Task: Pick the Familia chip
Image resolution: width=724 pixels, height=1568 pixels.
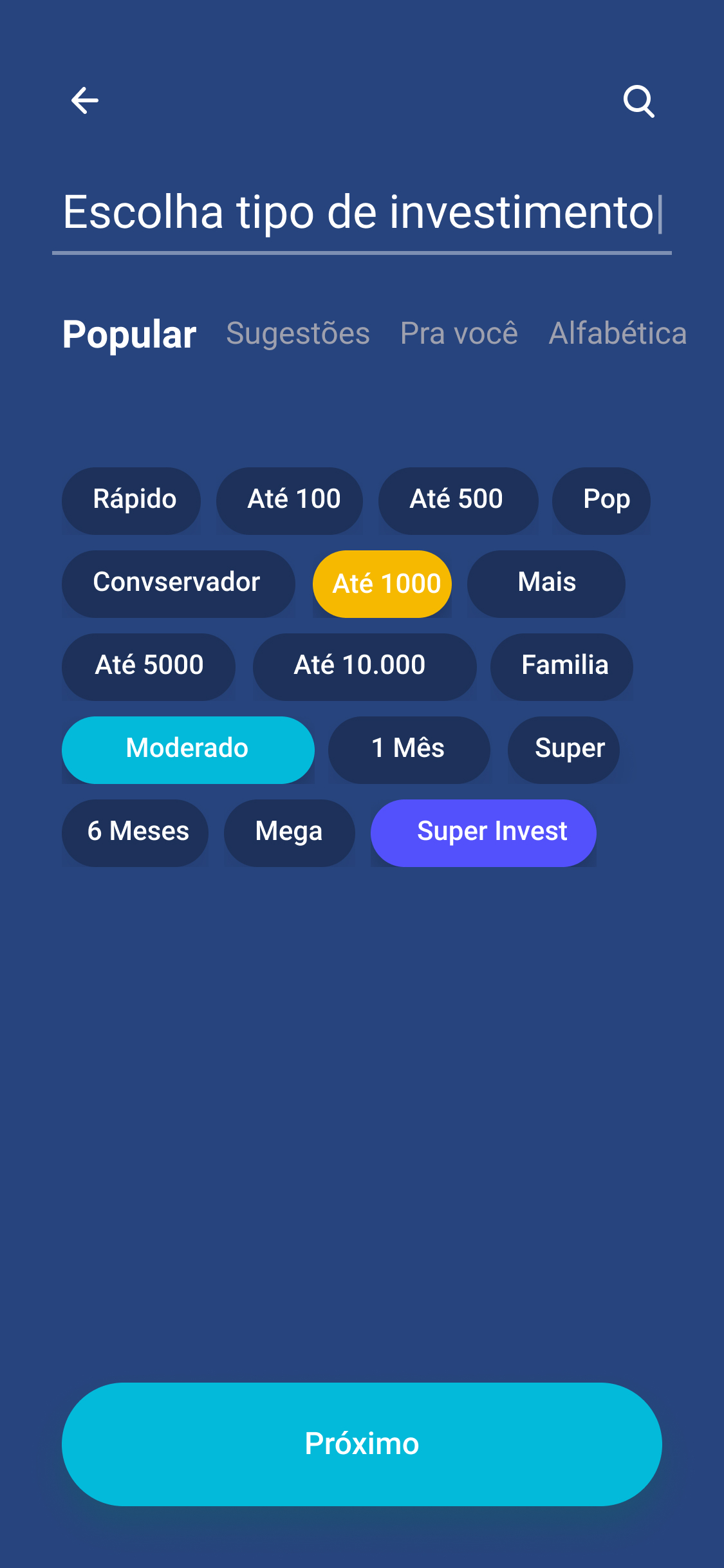Action: (x=561, y=666)
